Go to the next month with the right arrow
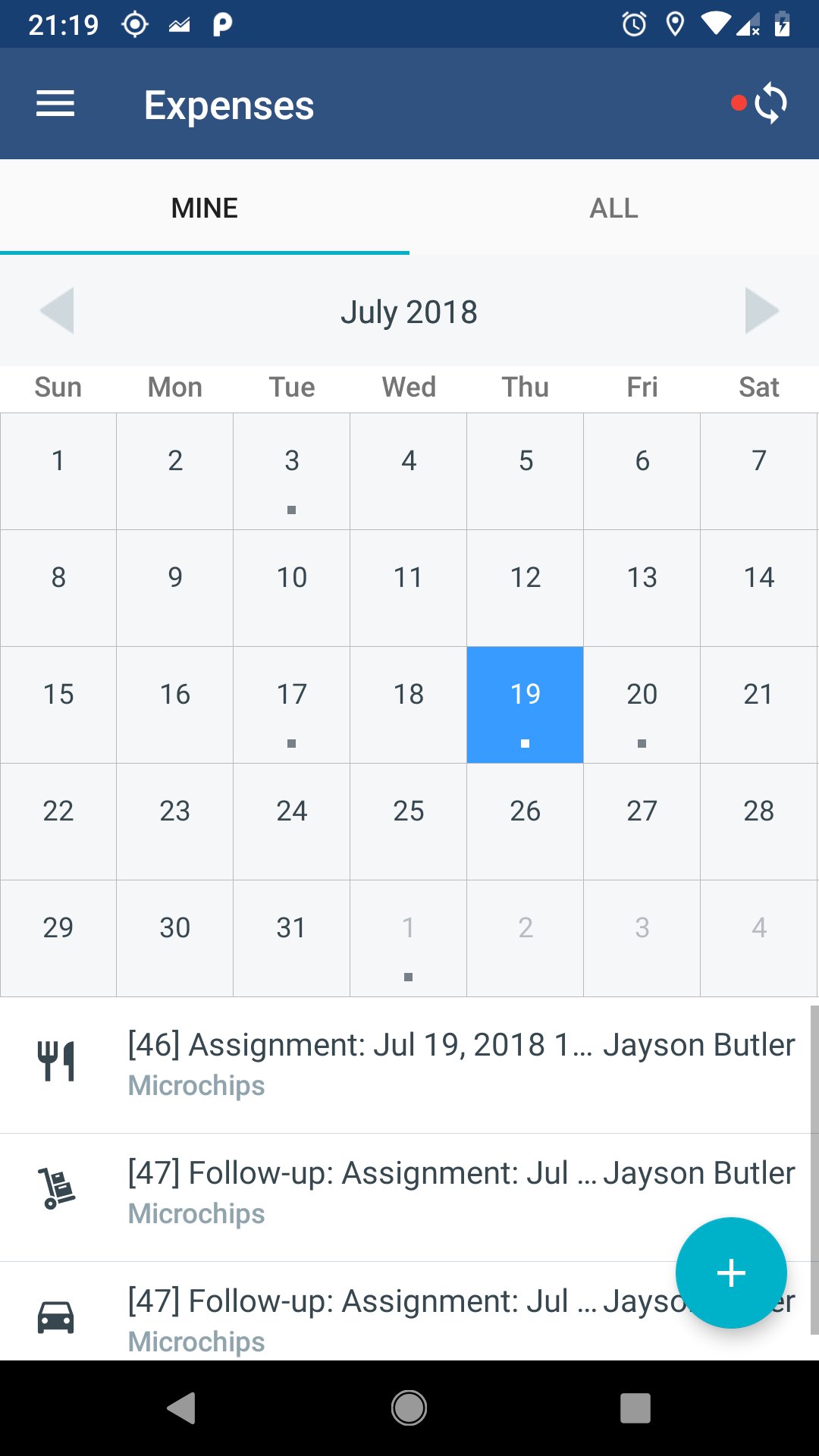This screenshot has height=1456, width=819. tap(762, 310)
